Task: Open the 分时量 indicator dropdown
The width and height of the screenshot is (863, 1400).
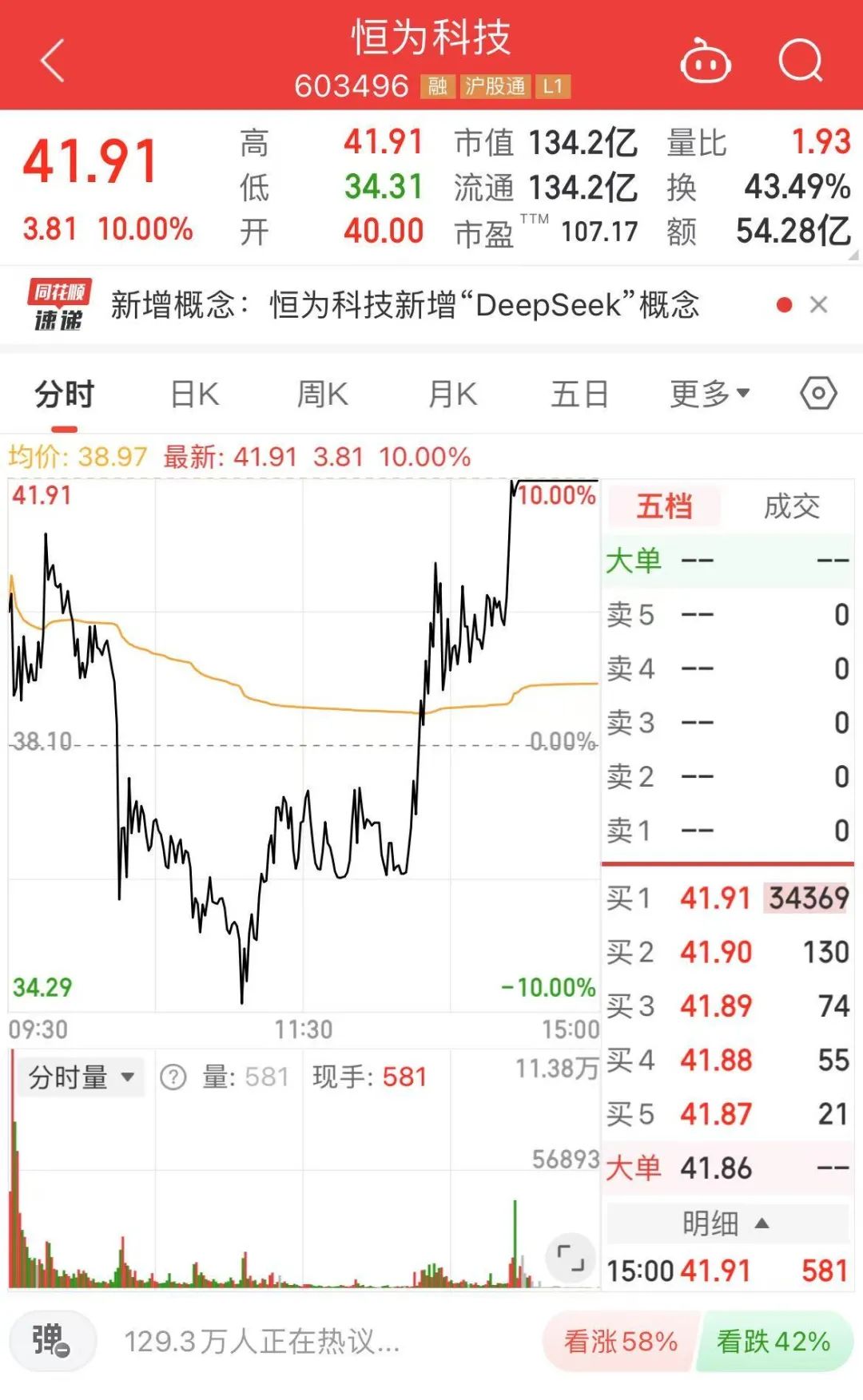Action: coord(81,1077)
